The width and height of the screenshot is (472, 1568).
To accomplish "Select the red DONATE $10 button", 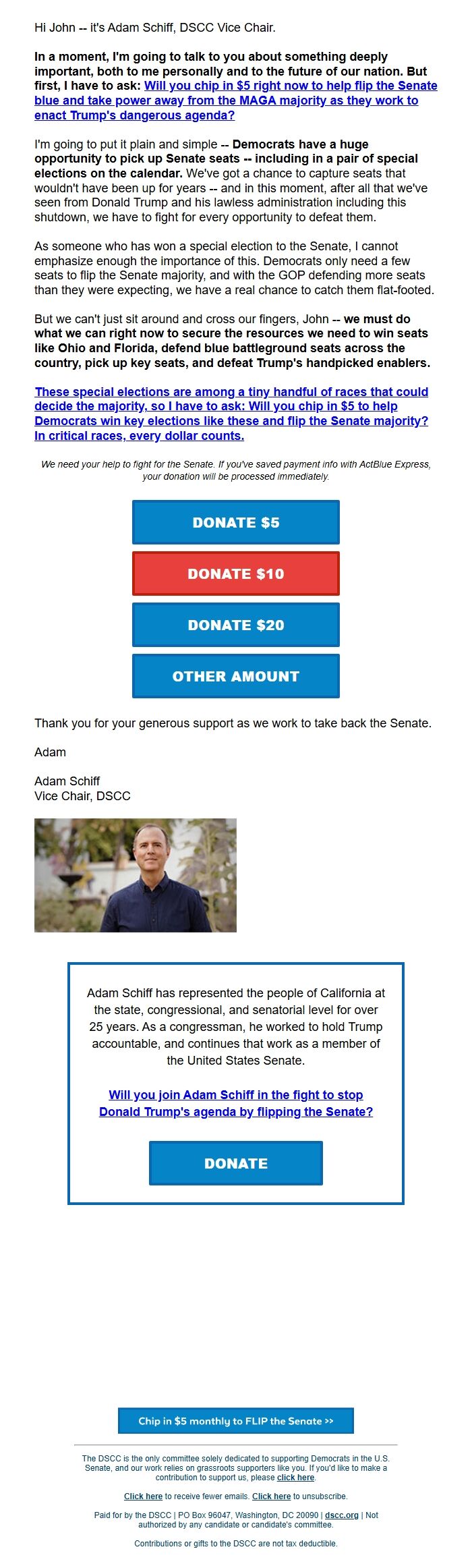I will (235, 573).
